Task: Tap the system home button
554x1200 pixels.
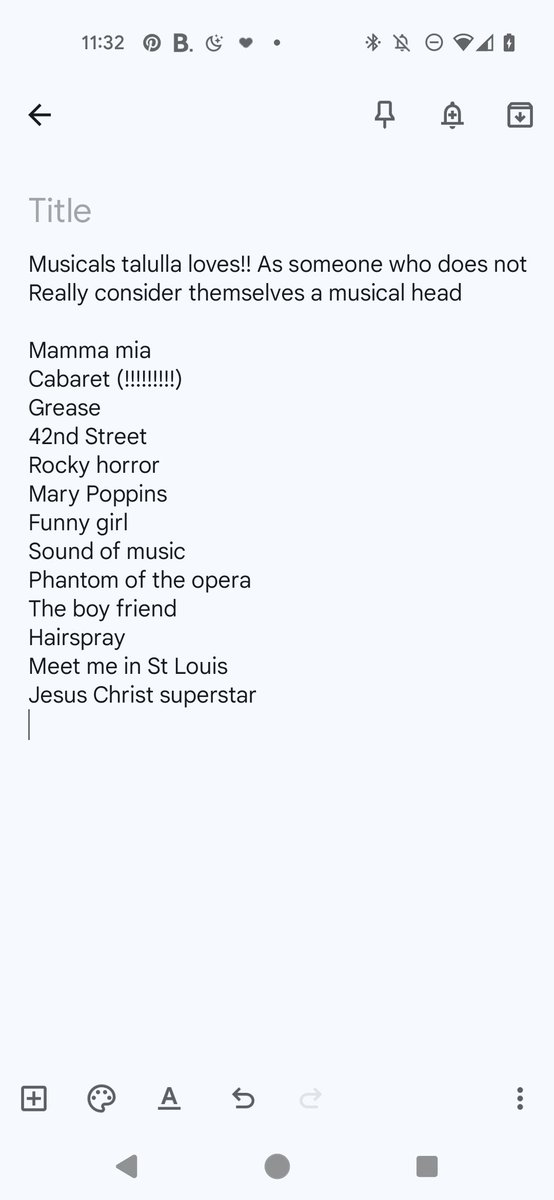Action: 277,1166
